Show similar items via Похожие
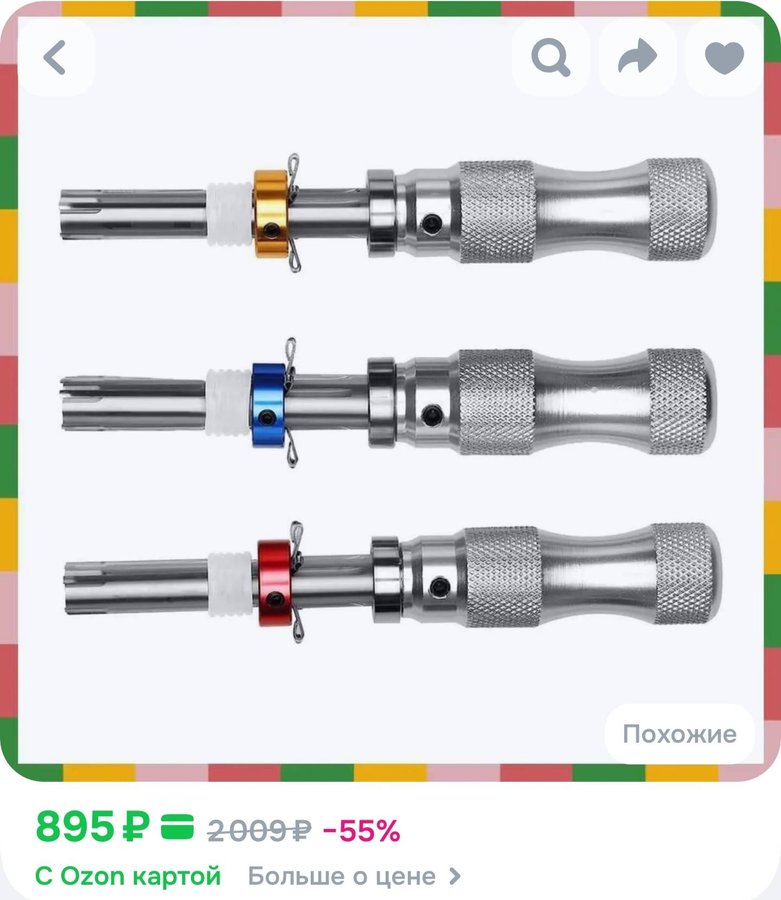 click(679, 734)
